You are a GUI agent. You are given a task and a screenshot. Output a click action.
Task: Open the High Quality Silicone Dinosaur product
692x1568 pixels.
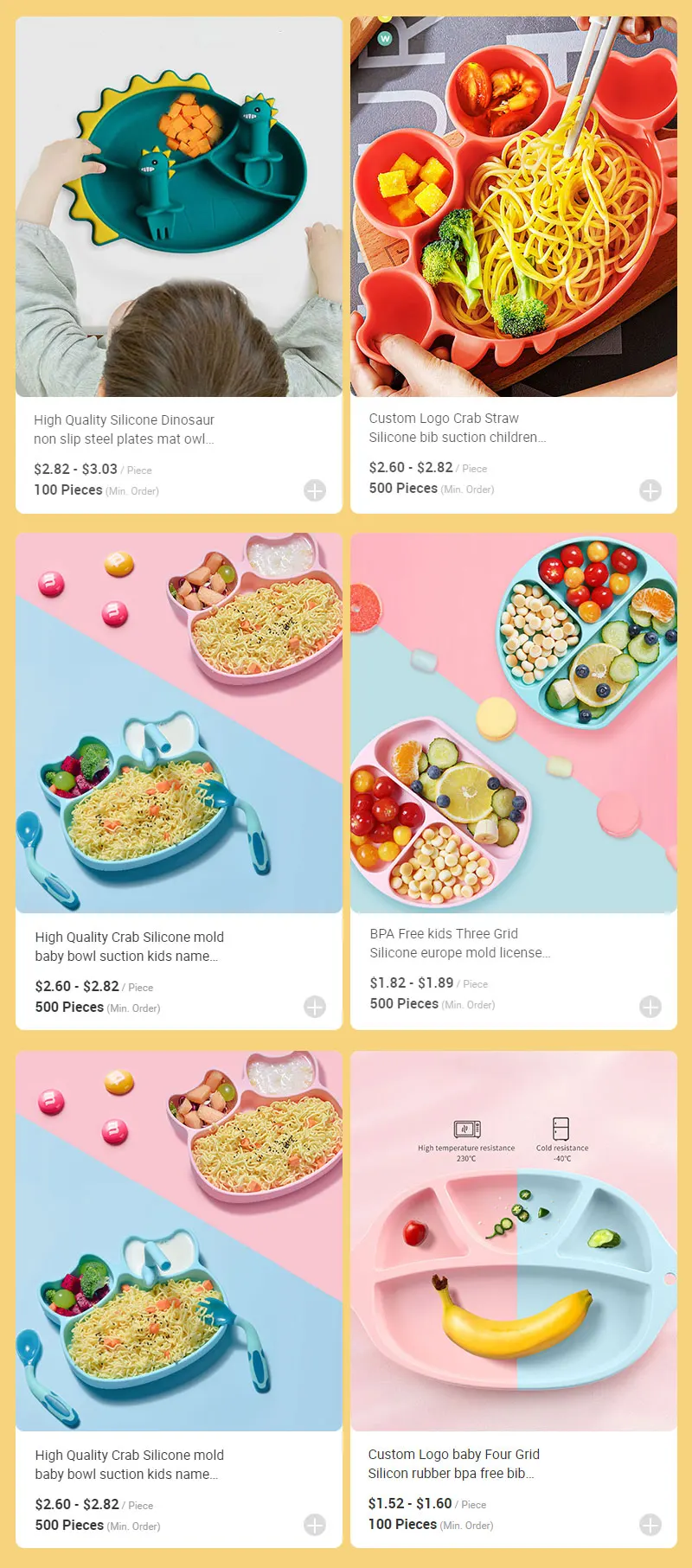click(x=124, y=429)
